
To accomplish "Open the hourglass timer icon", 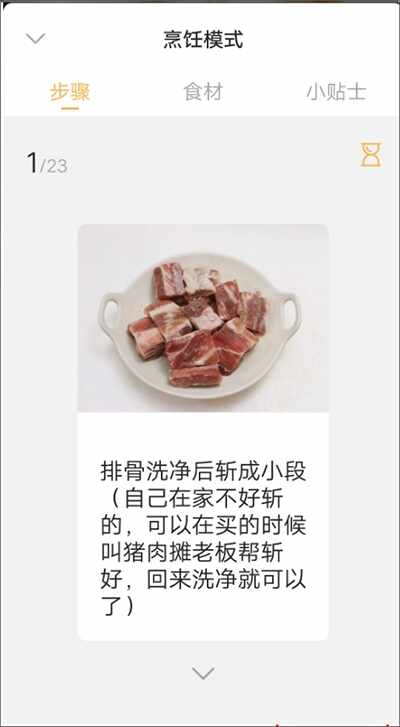I will click(371, 155).
